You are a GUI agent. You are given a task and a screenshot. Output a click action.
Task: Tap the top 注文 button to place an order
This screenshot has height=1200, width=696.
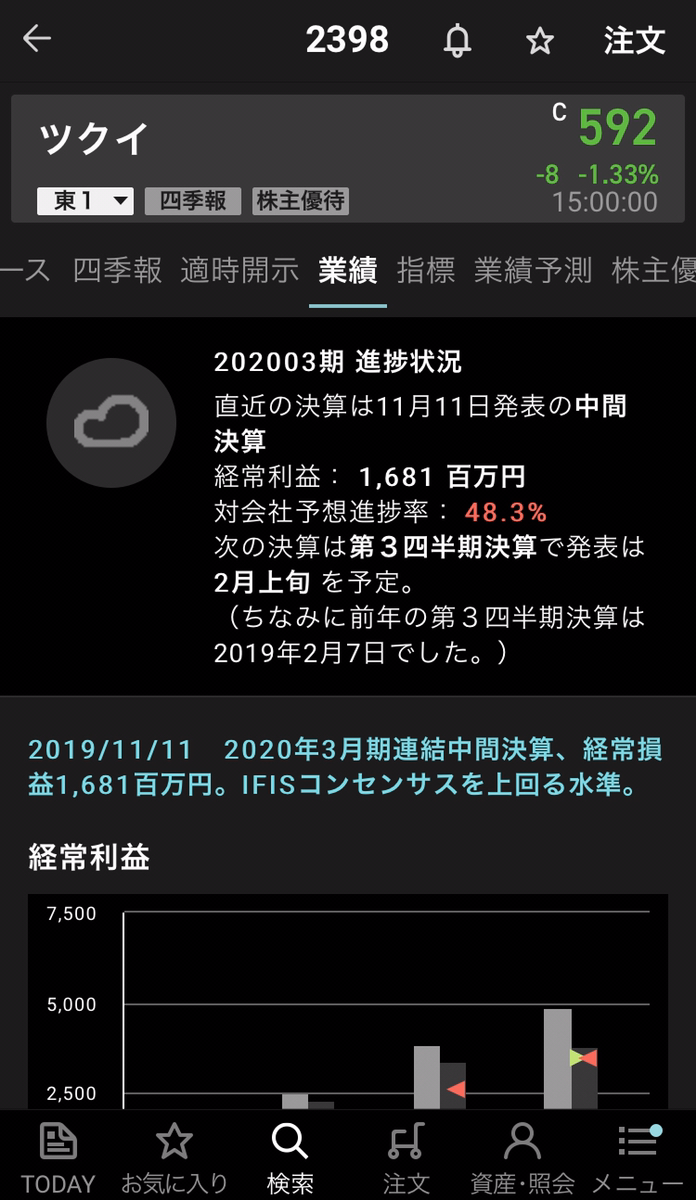(x=634, y=41)
